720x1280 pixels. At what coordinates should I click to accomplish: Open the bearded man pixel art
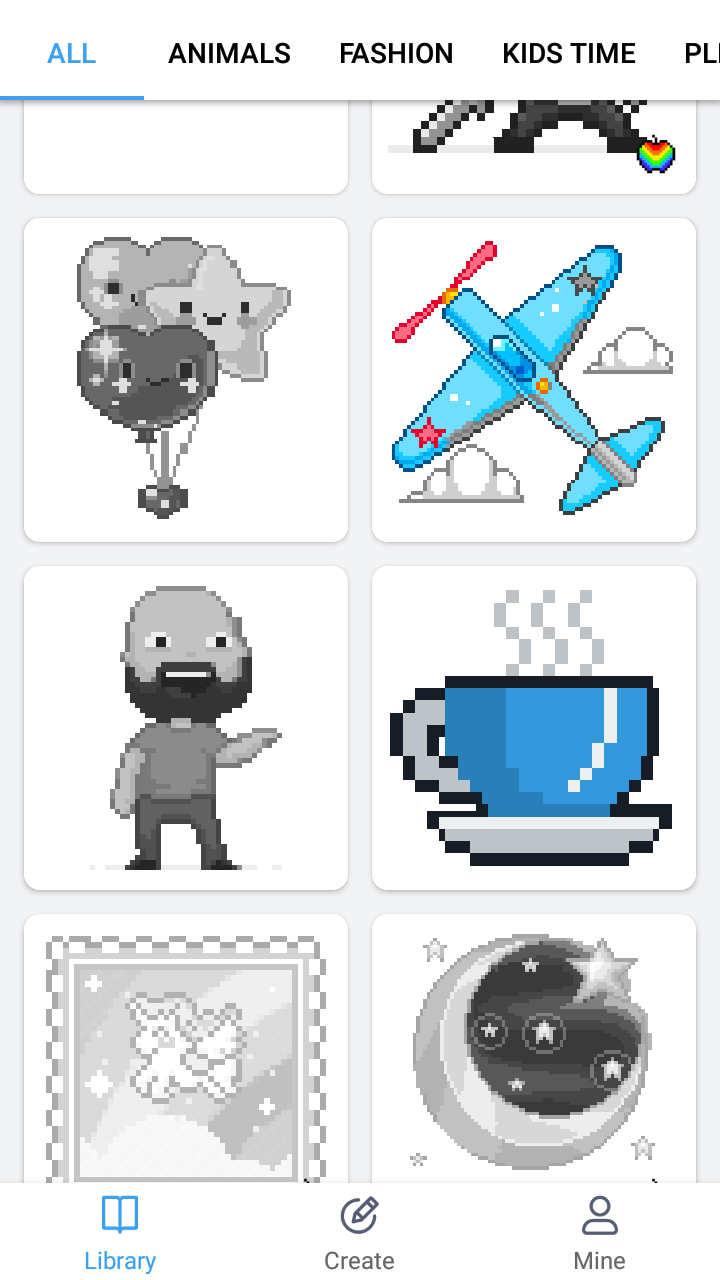(x=186, y=728)
